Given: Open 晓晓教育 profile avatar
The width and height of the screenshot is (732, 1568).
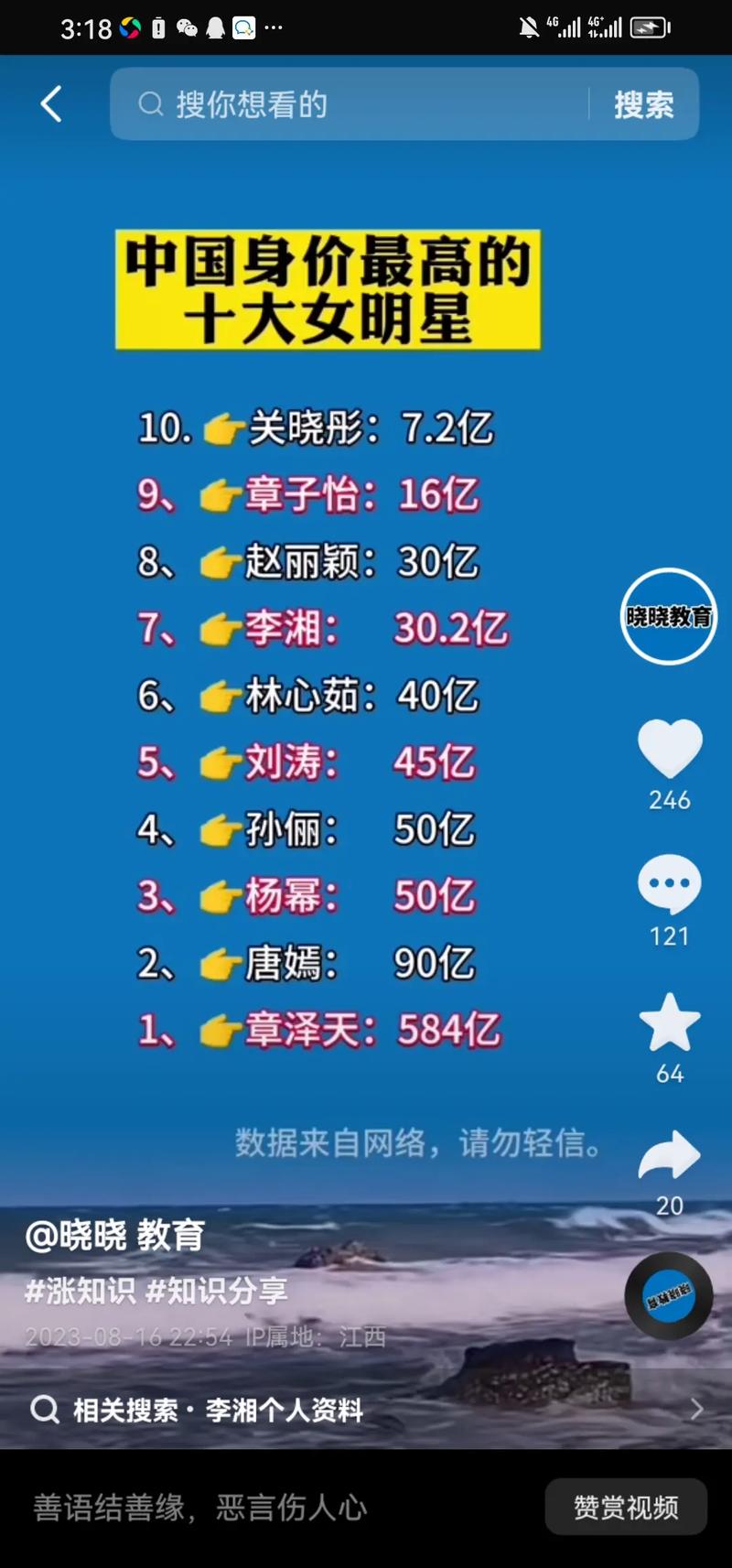Looking at the screenshot, I should (668, 616).
